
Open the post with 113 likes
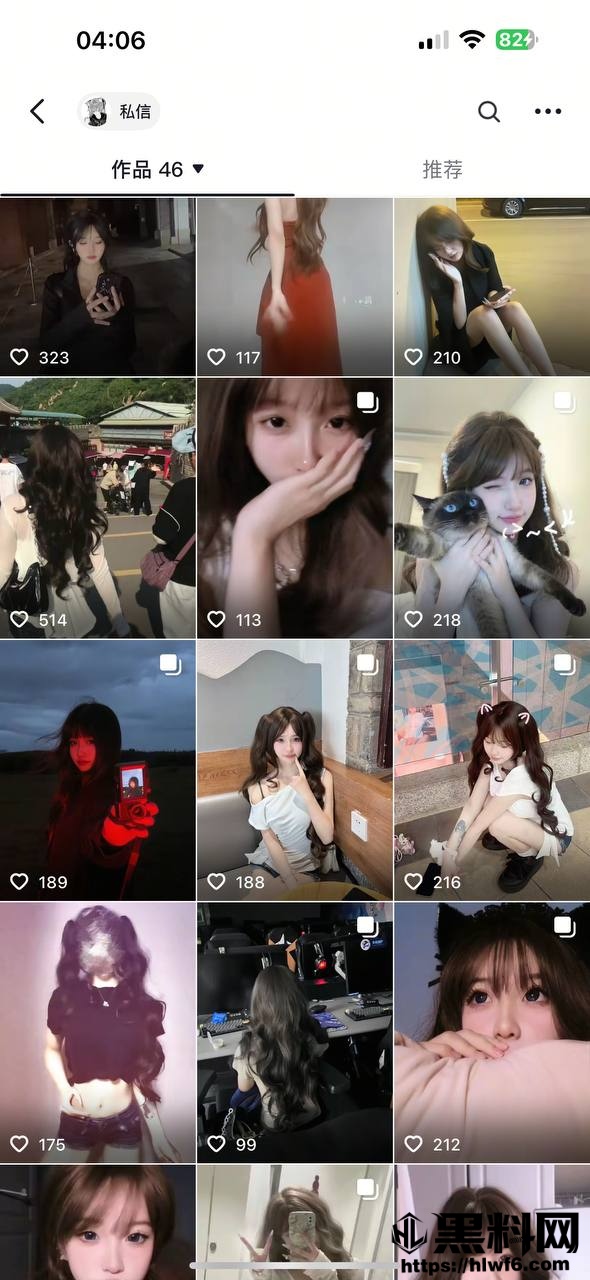click(294, 508)
